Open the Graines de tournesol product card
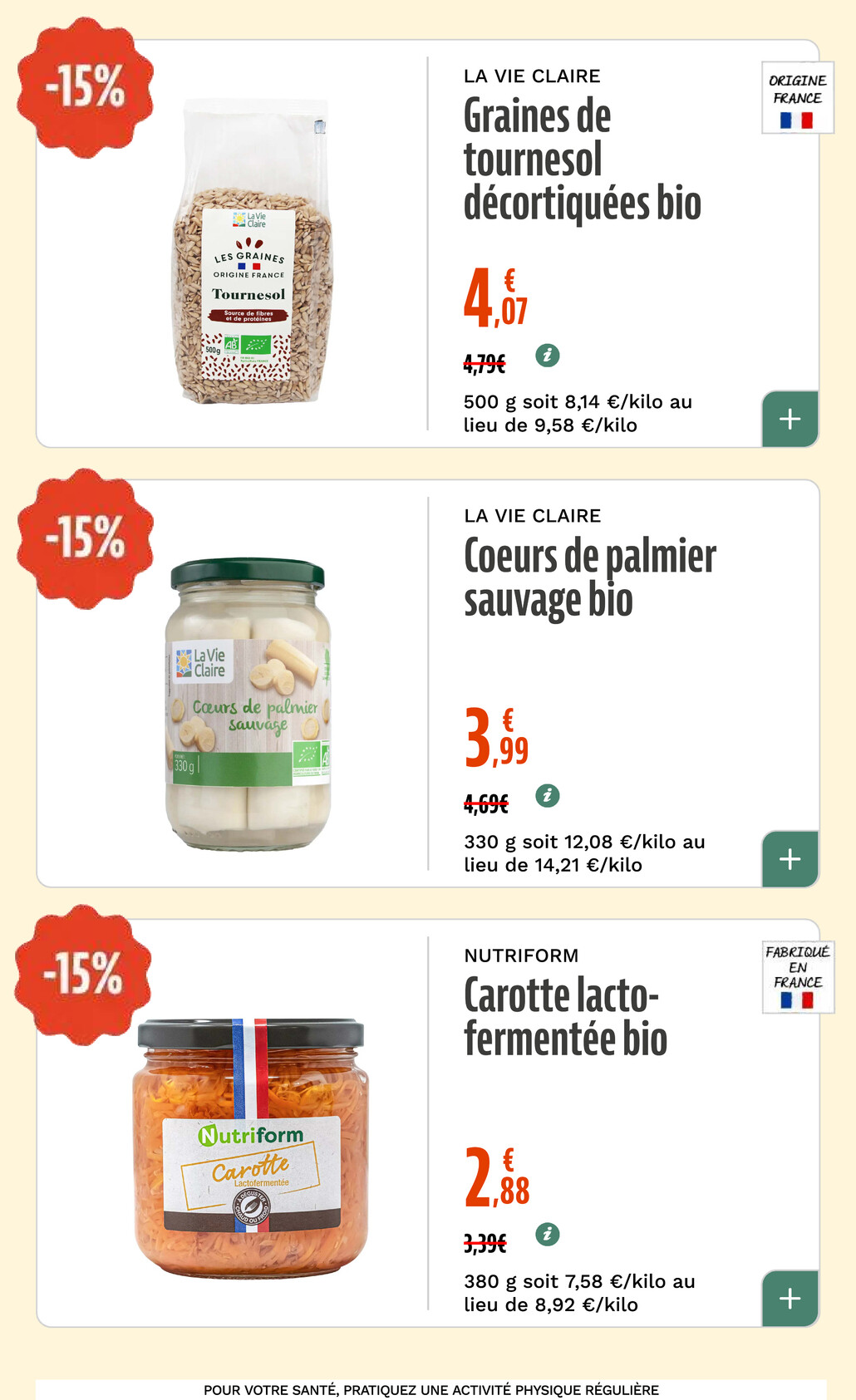Viewport: 856px width, 1400px height. [428, 243]
